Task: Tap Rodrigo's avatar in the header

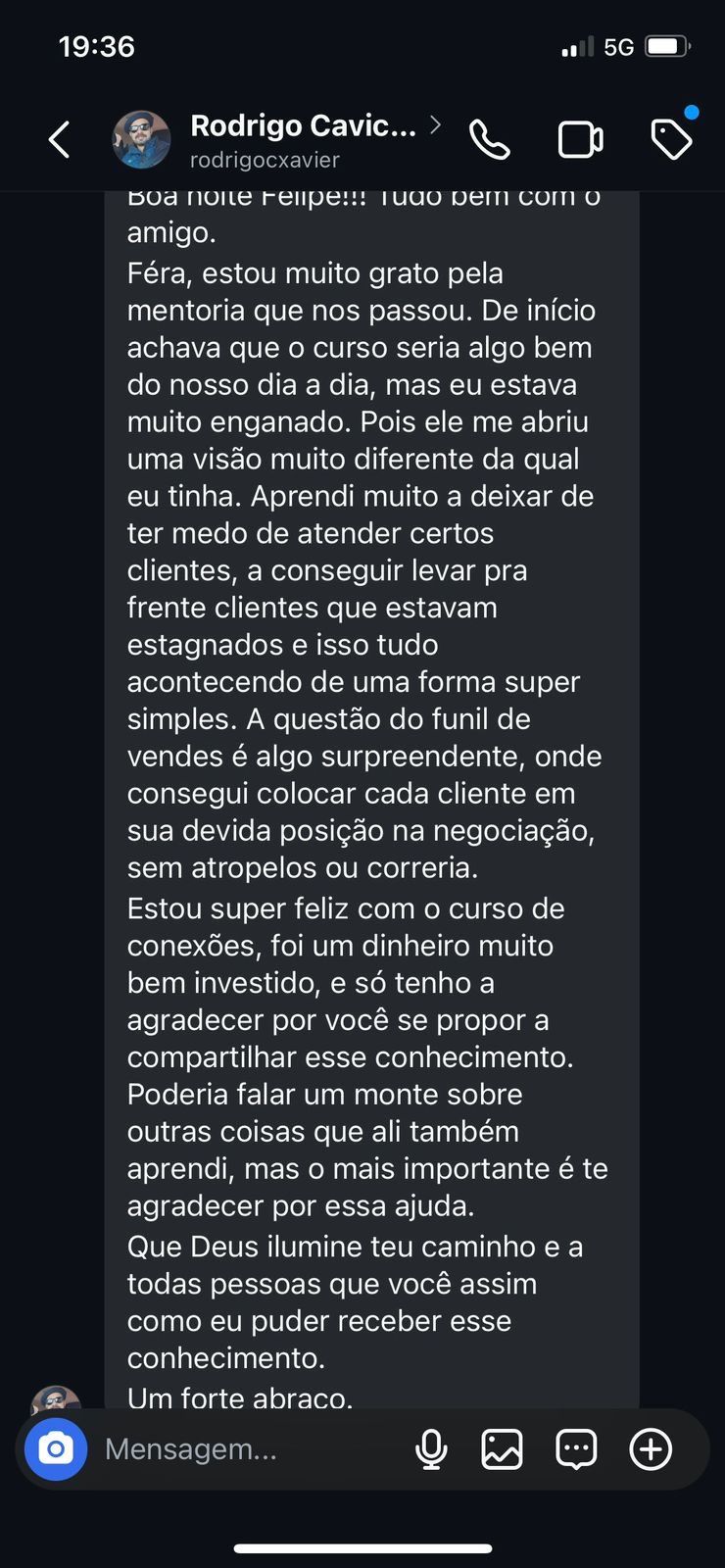Action: 142,139
